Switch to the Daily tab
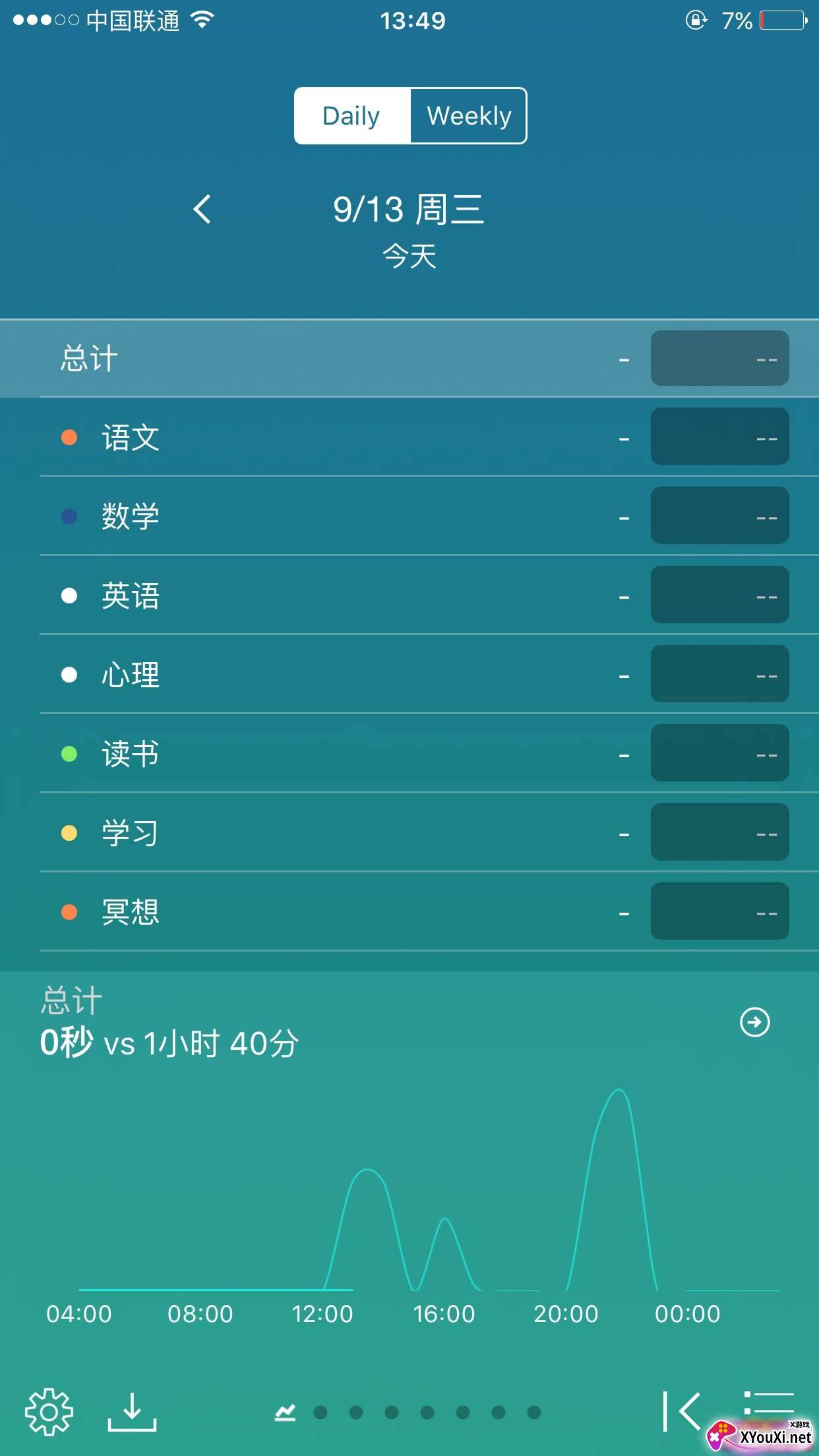Screen dimensions: 819x1456 point(351,115)
